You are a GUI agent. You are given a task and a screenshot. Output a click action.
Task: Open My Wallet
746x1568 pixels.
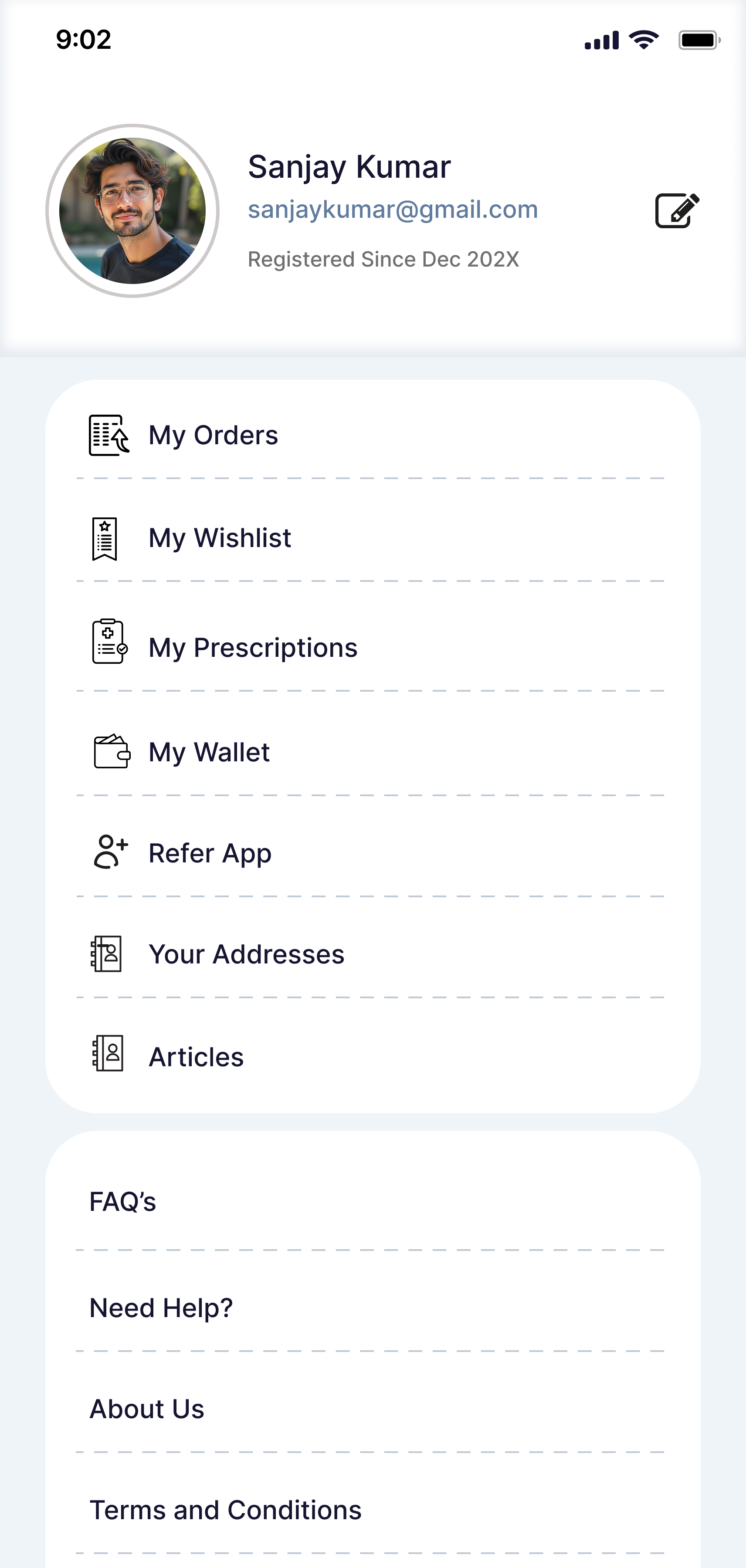209,752
